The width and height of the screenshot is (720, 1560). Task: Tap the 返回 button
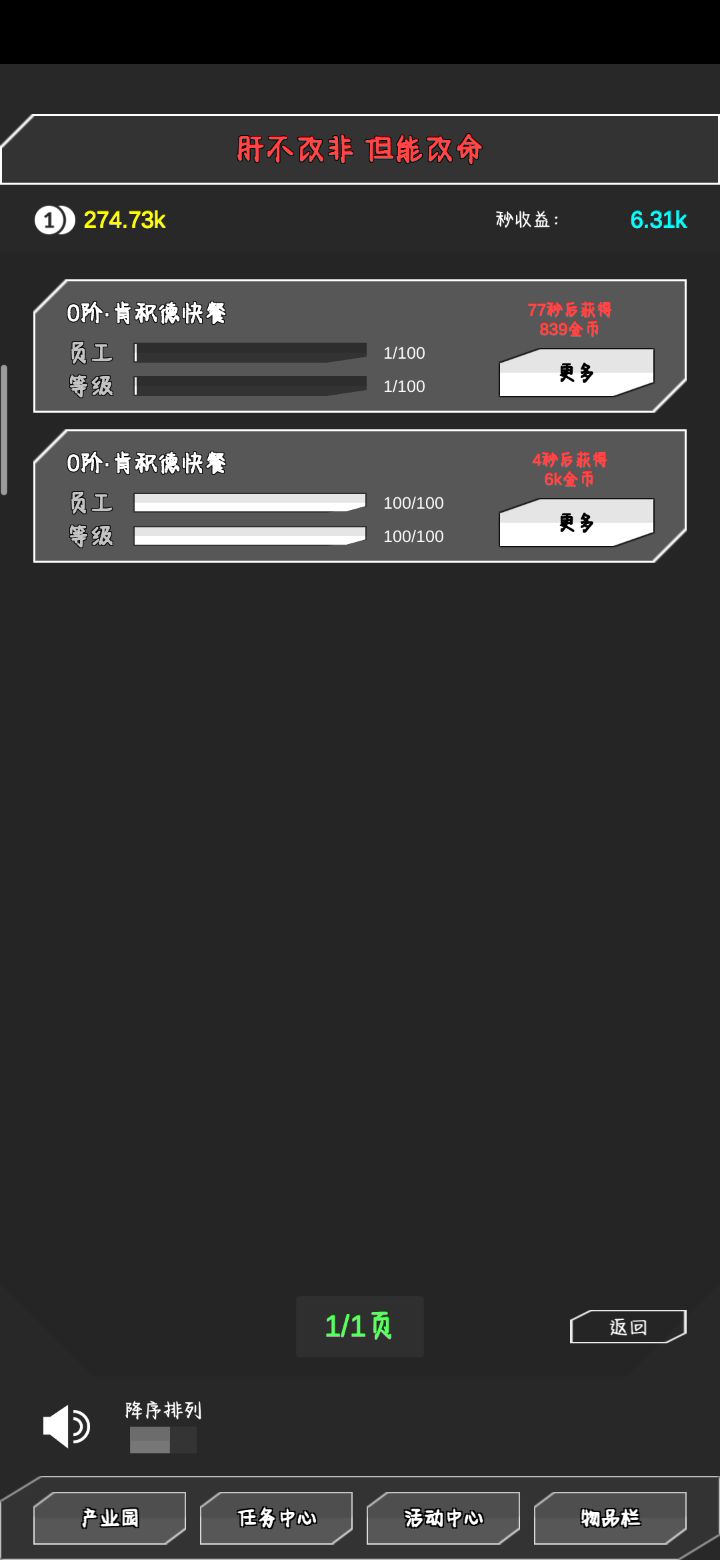pos(628,1327)
